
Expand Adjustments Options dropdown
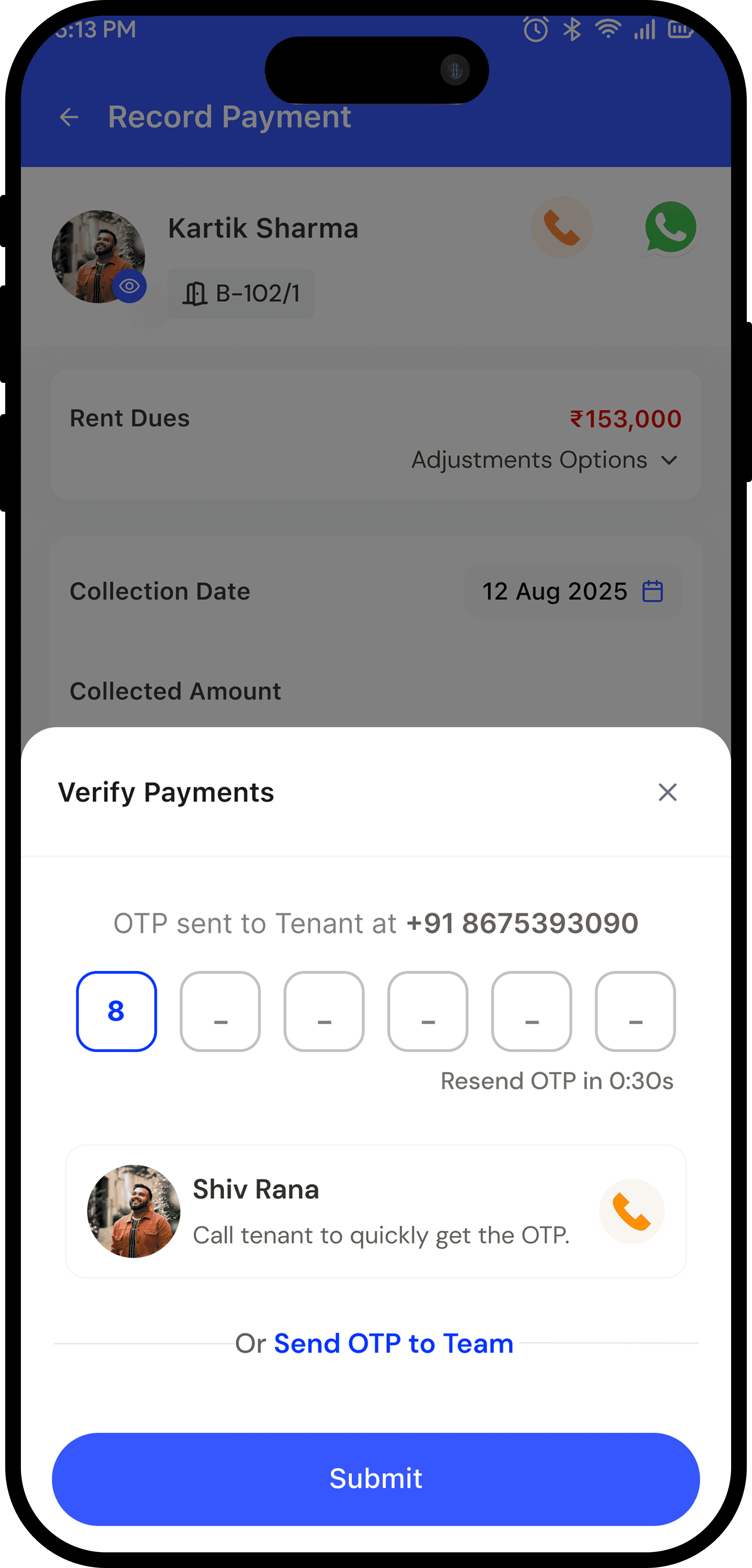tap(545, 459)
